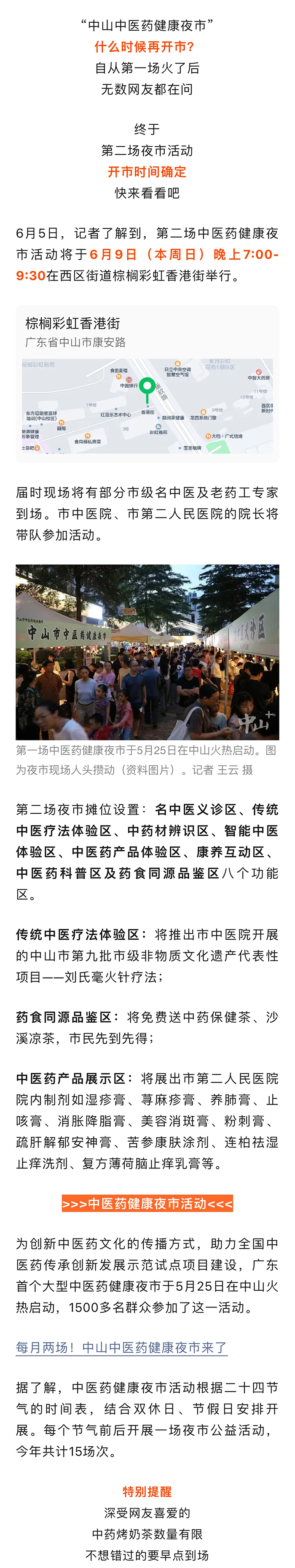Open the 棕榈彩虹香港街 location map card
The height and width of the screenshot is (1568, 295).
tap(147, 383)
